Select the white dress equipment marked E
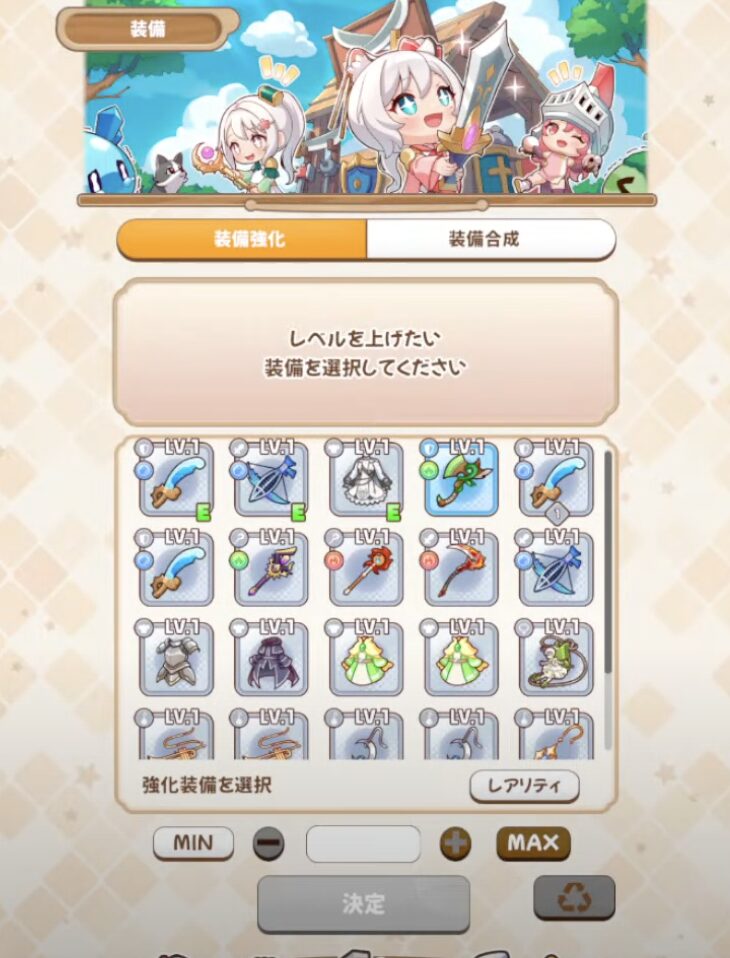 click(365, 479)
